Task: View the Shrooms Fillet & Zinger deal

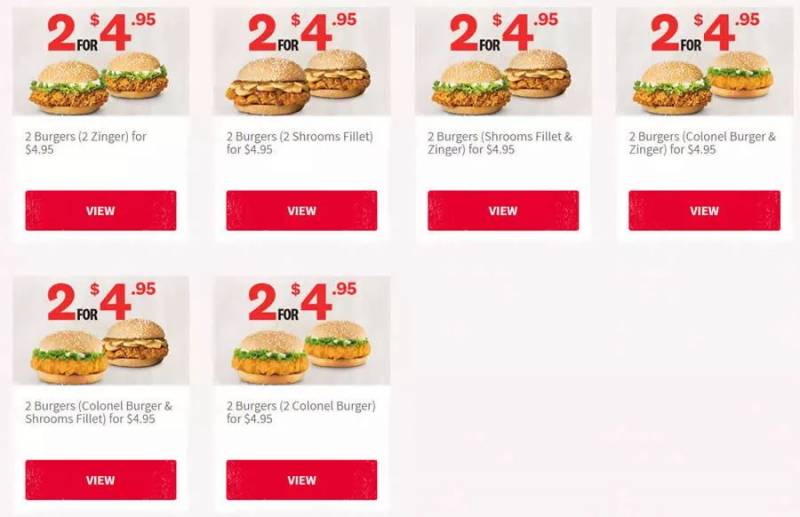Action: click(x=503, y=211)
